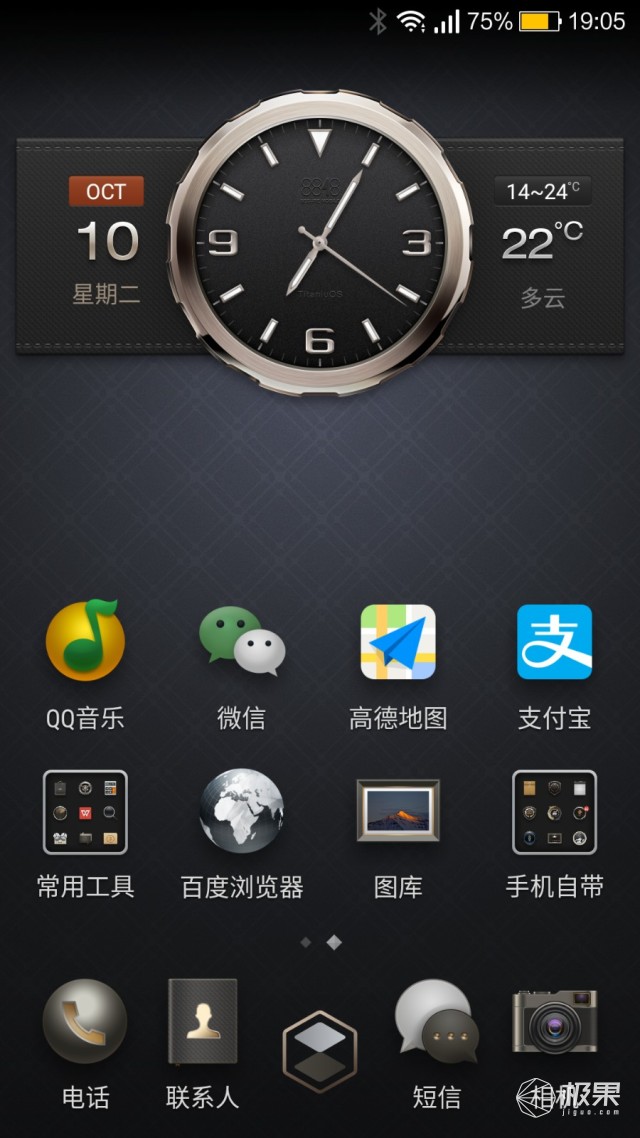The height and width of the screenshot is (1138, 640).
Task: Open the weather widget showing 22°C
Action: coord(542,245)
